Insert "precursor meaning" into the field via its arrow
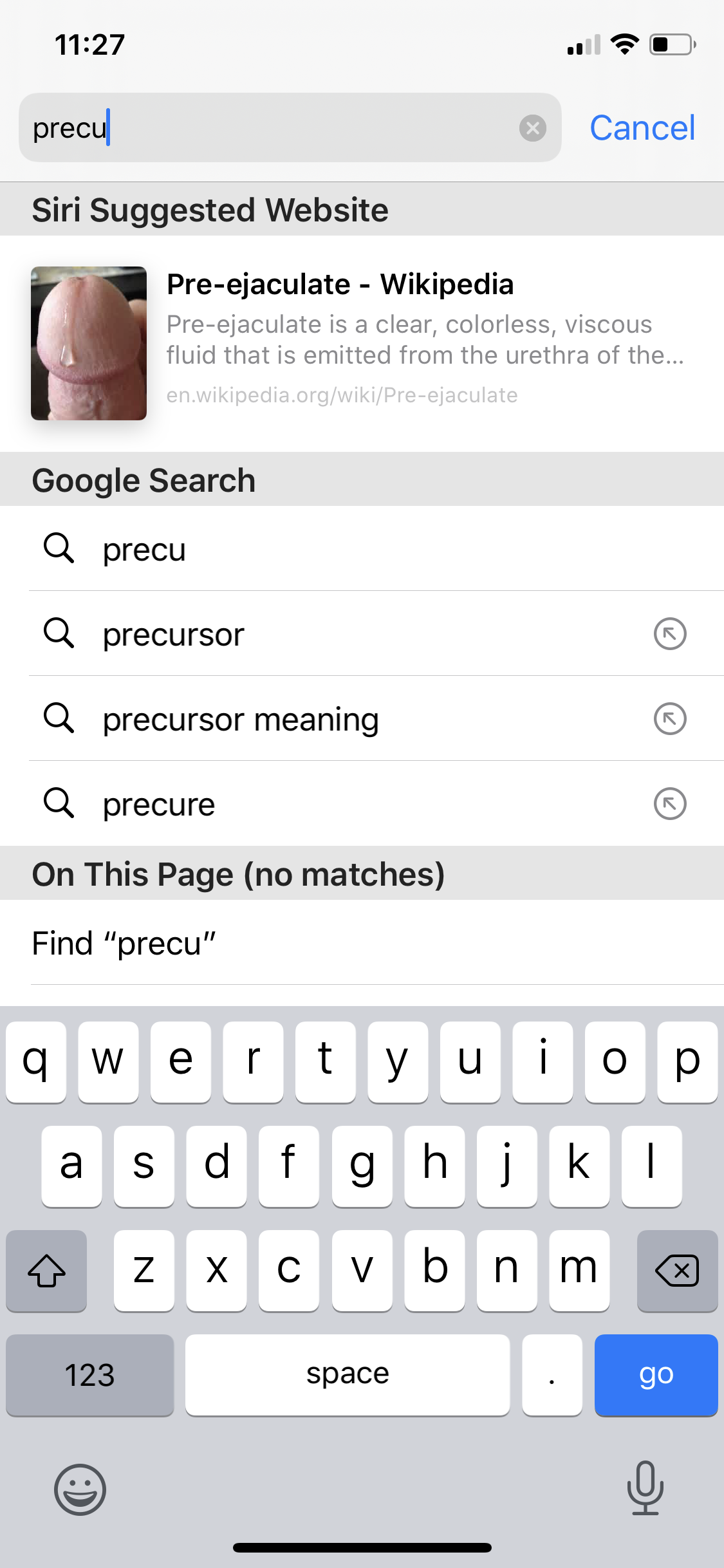The height and width of the screenshot is (1568, 724). (x=670, y=719)
